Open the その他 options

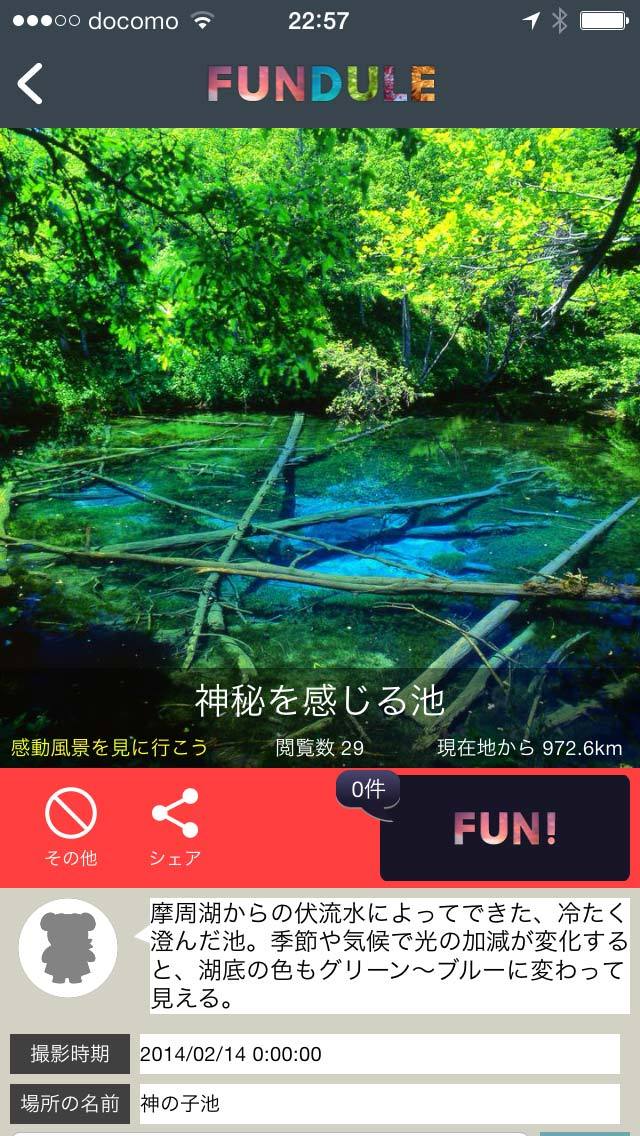71,825
